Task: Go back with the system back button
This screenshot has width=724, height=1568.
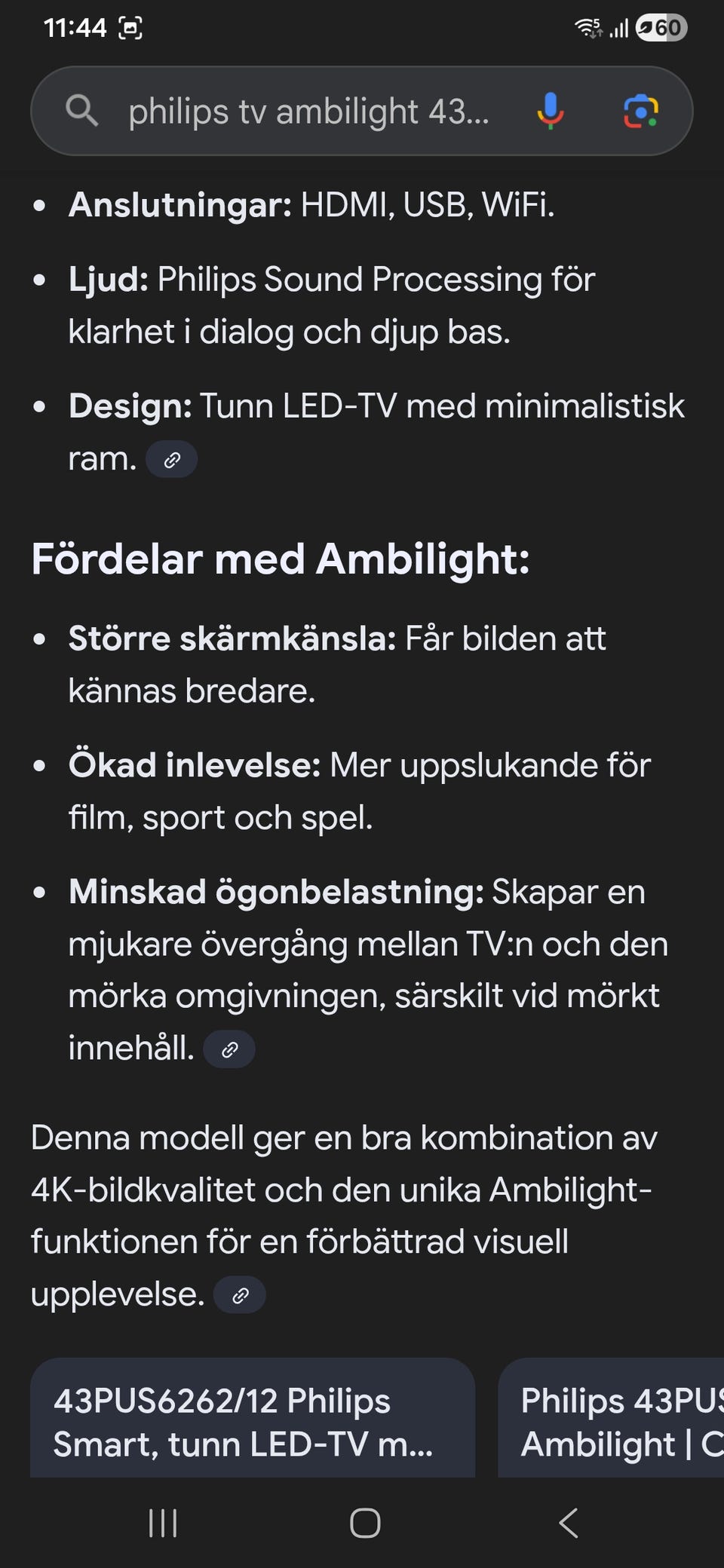Action: tap(569, 1523)
